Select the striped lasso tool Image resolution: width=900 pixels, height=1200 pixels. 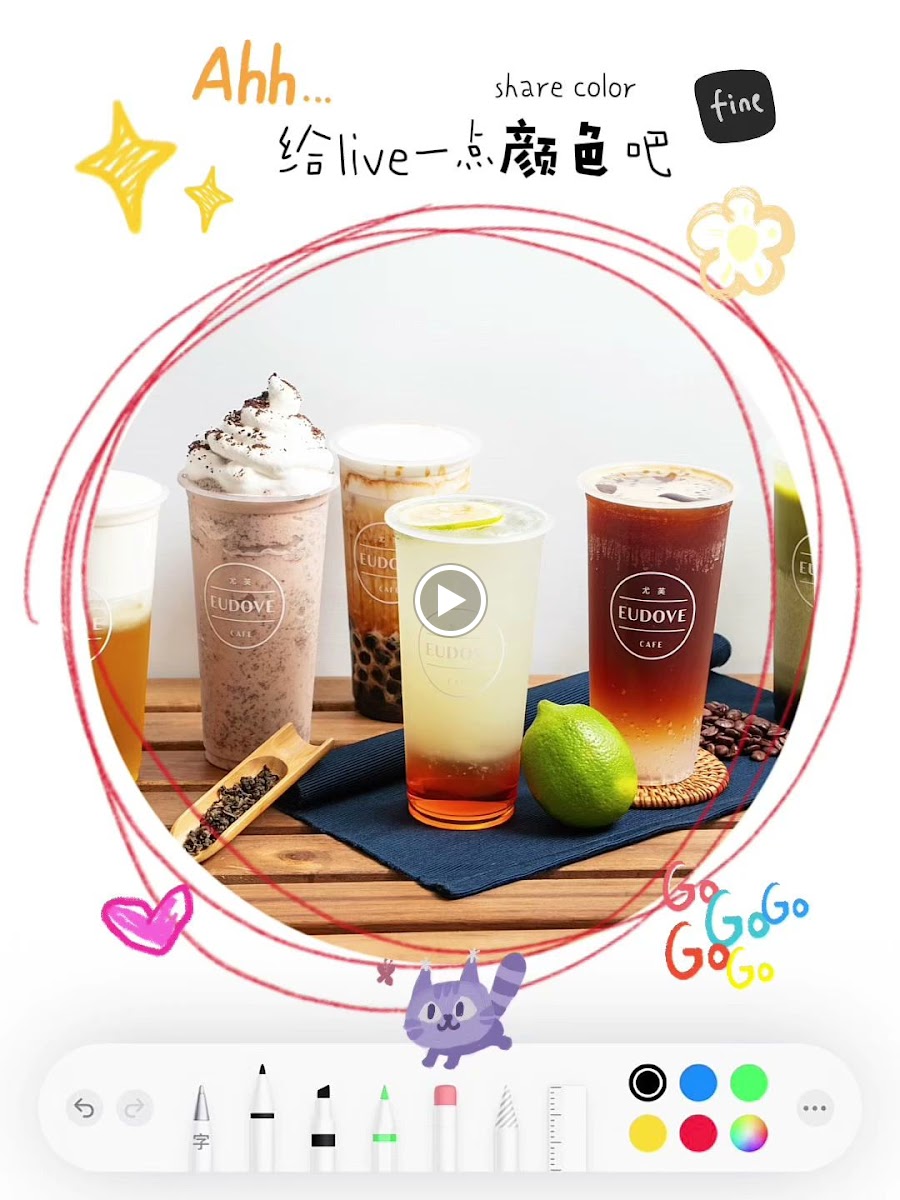coord(506,1128)
